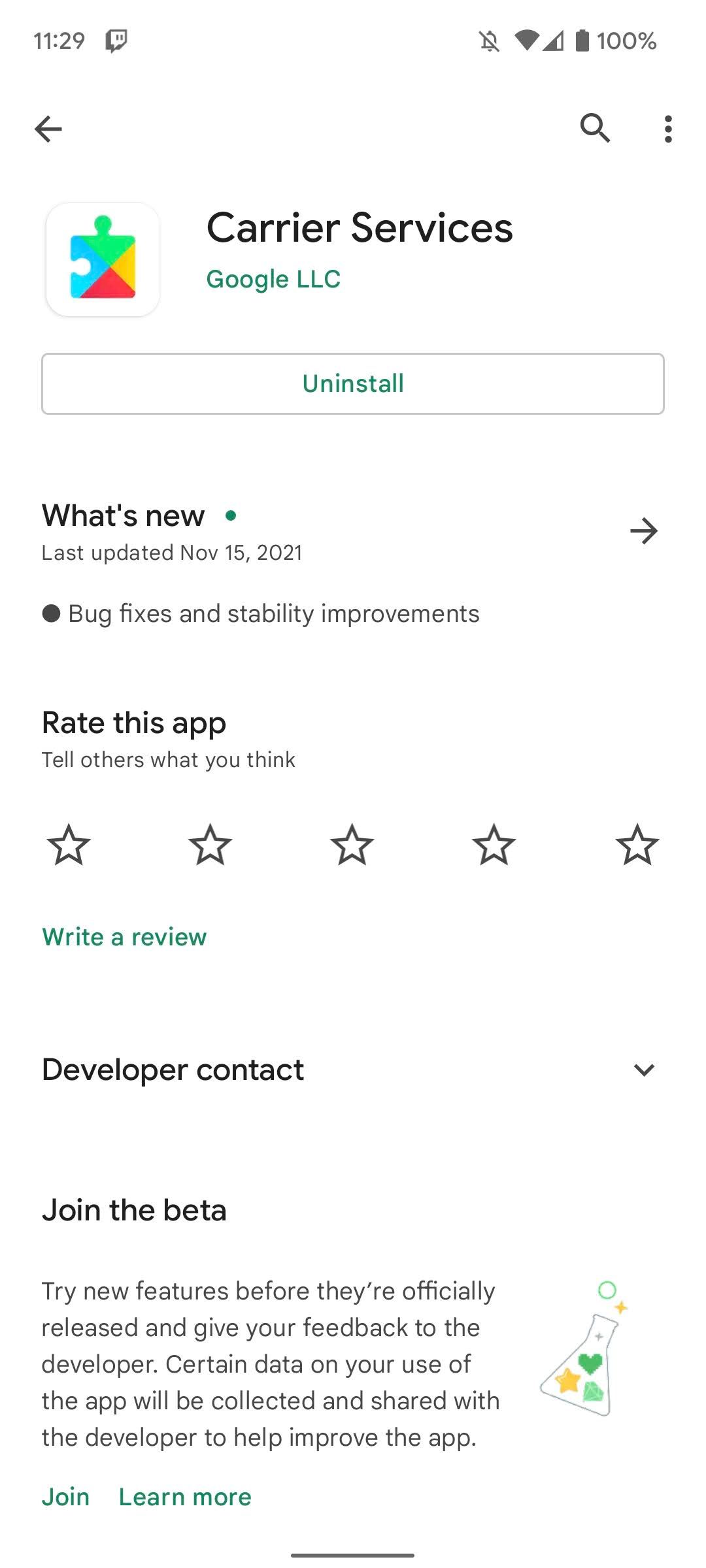The image size is (706, 1568).
Task: Go back using the arrow icon
Action: pos(48,129)
